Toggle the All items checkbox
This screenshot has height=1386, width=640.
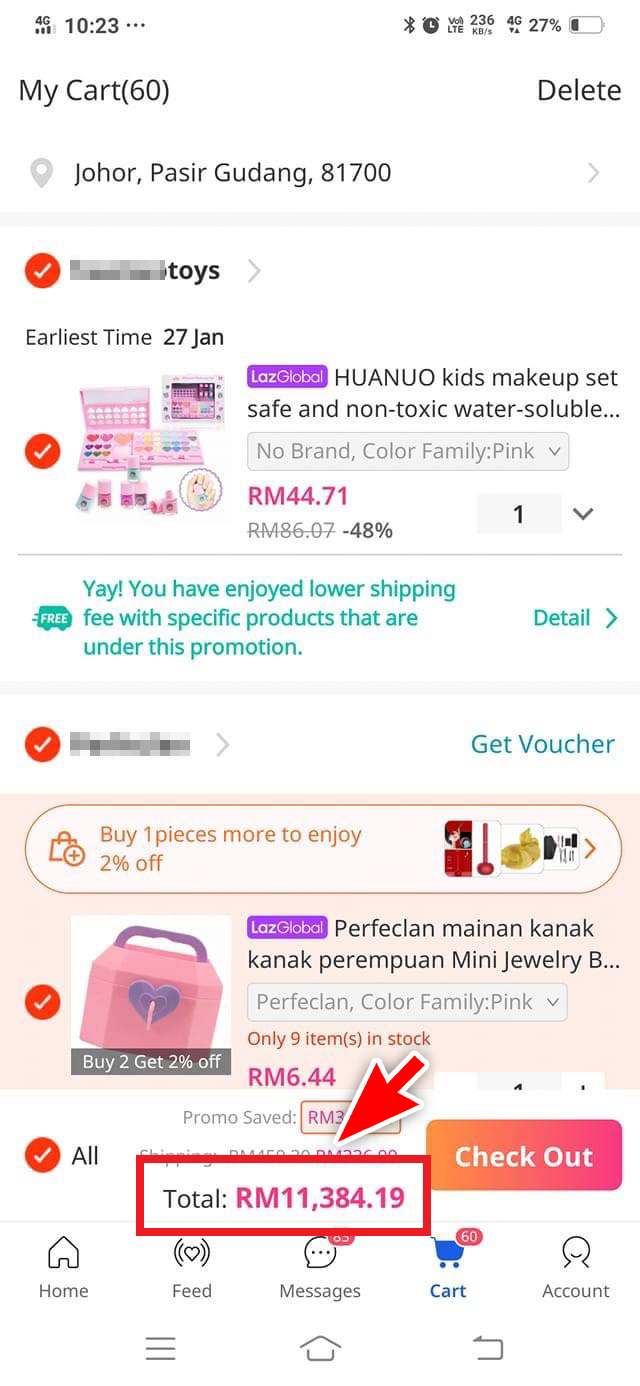click(42, 1156)
